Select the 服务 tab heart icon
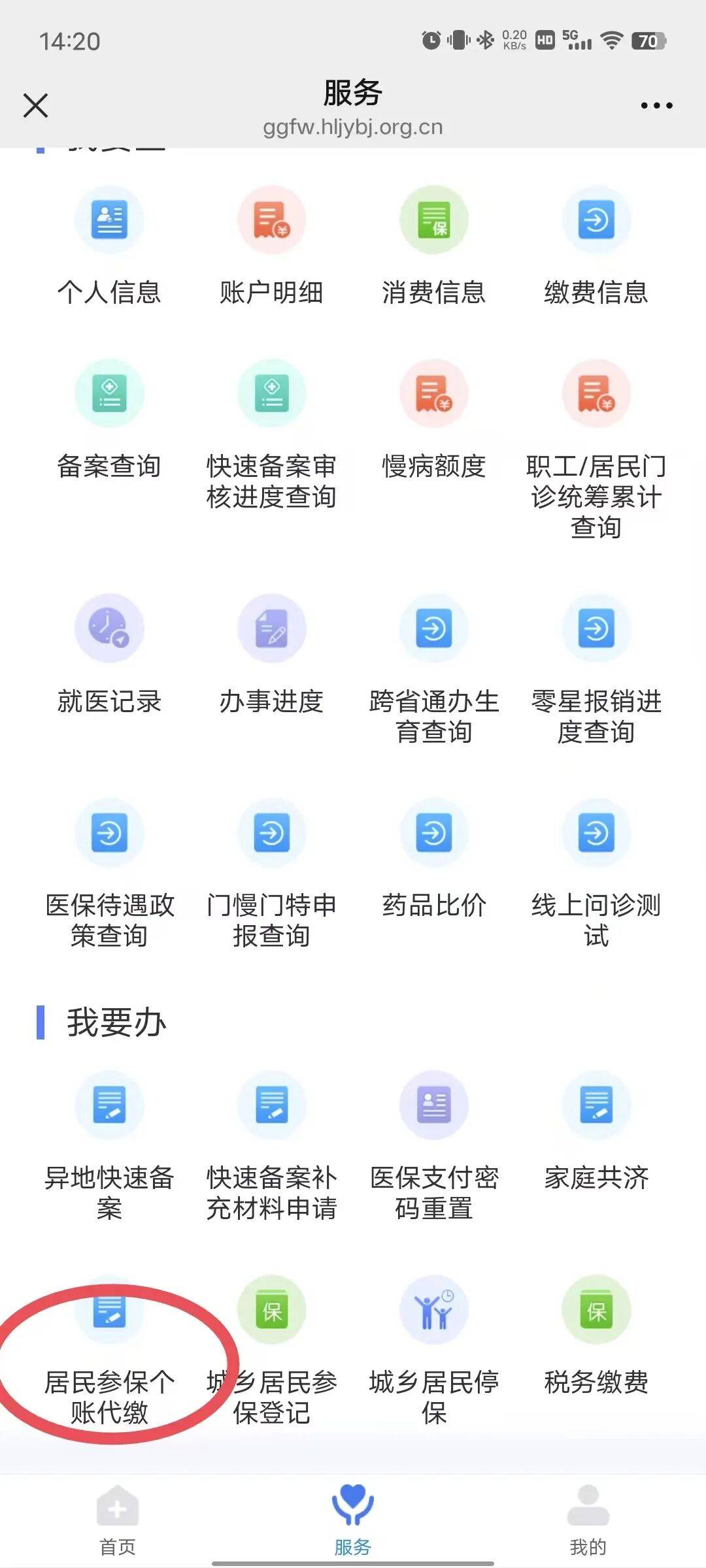 352,1503
